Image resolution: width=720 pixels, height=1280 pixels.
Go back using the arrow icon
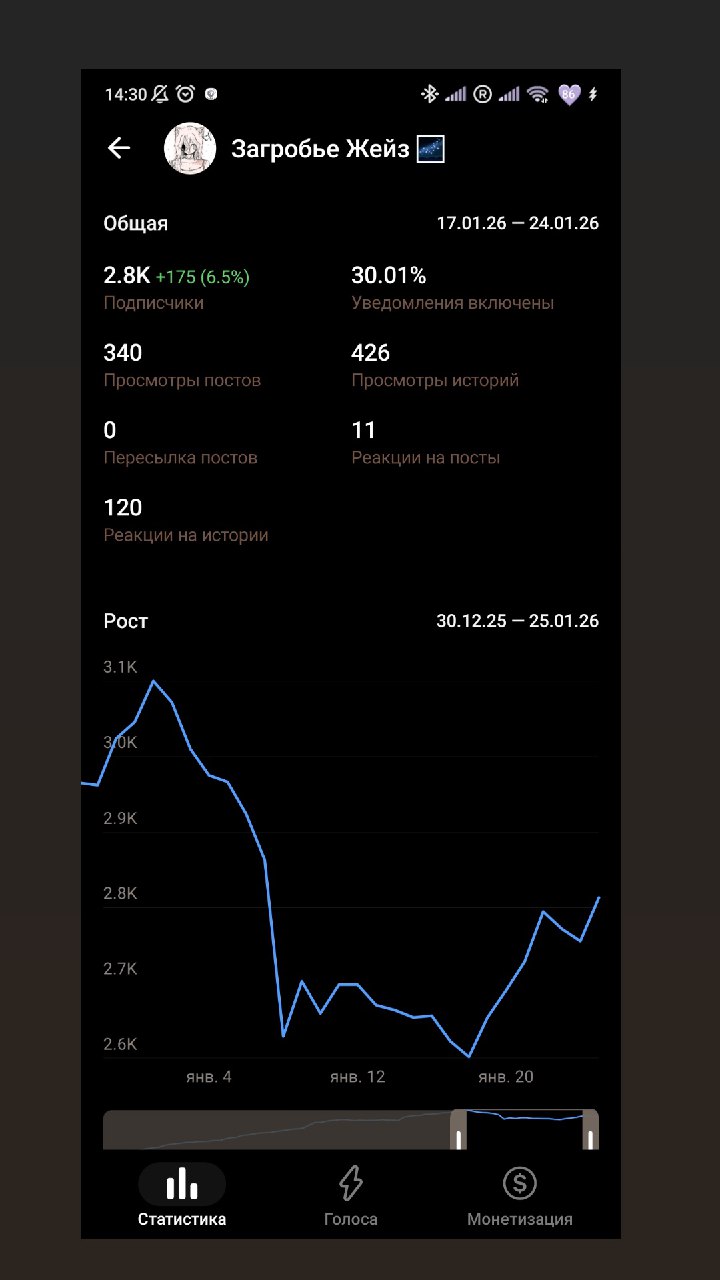(119, 148)
